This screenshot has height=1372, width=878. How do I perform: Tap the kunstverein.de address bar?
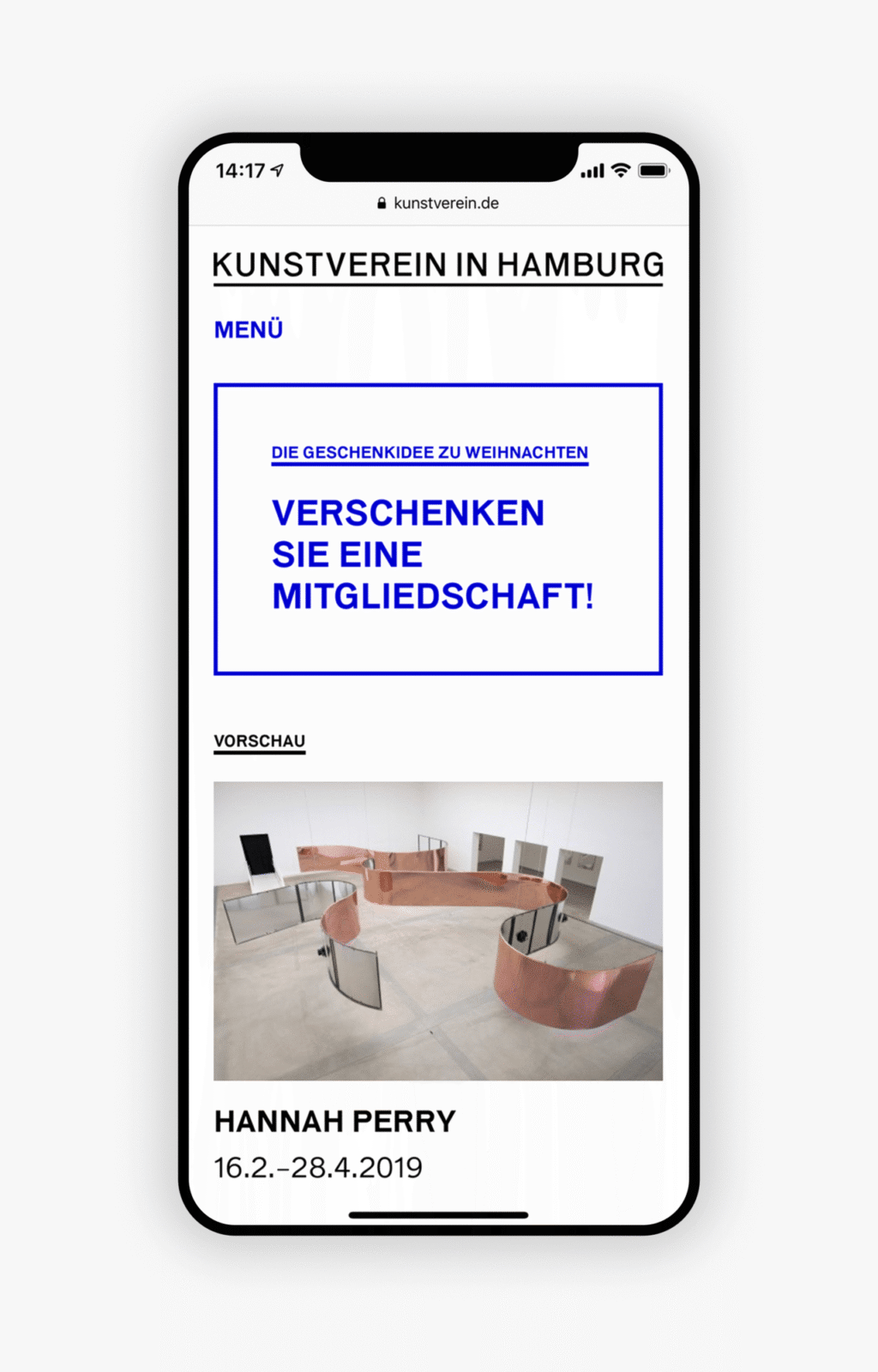(x=438, y=203)
